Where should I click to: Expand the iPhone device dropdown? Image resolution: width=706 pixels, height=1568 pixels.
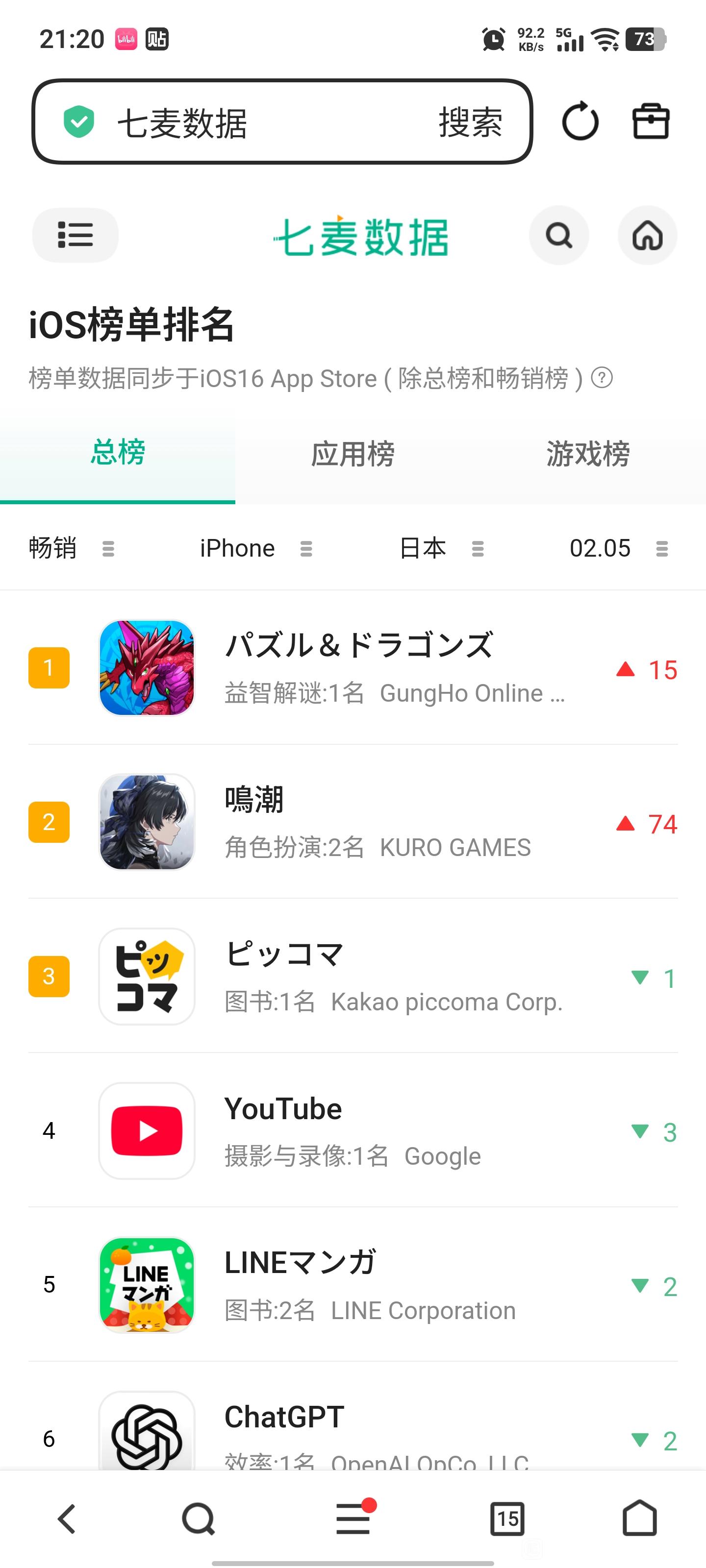256,548
